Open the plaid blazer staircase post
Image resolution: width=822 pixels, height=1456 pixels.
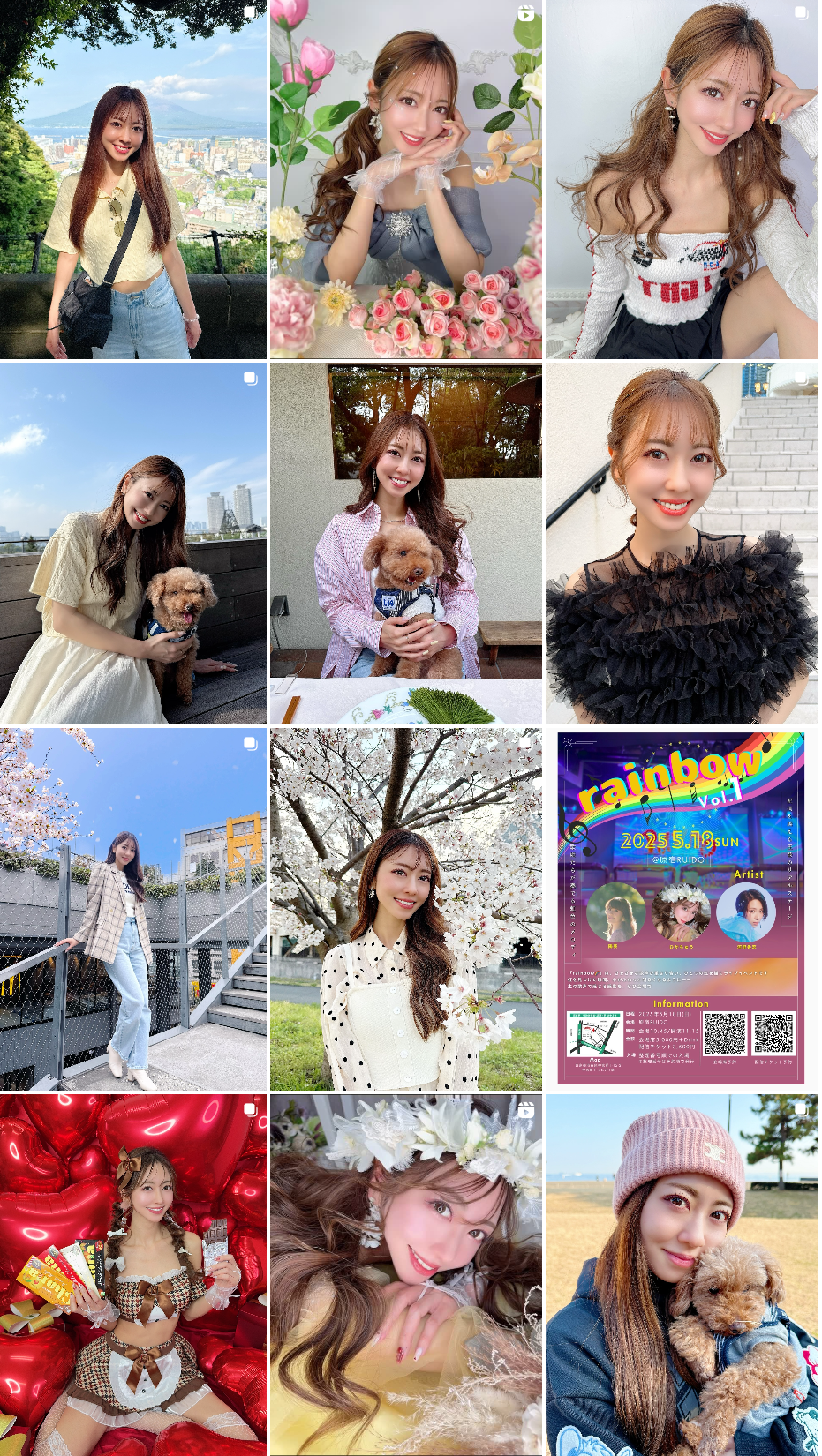click(x=132, y=909)
